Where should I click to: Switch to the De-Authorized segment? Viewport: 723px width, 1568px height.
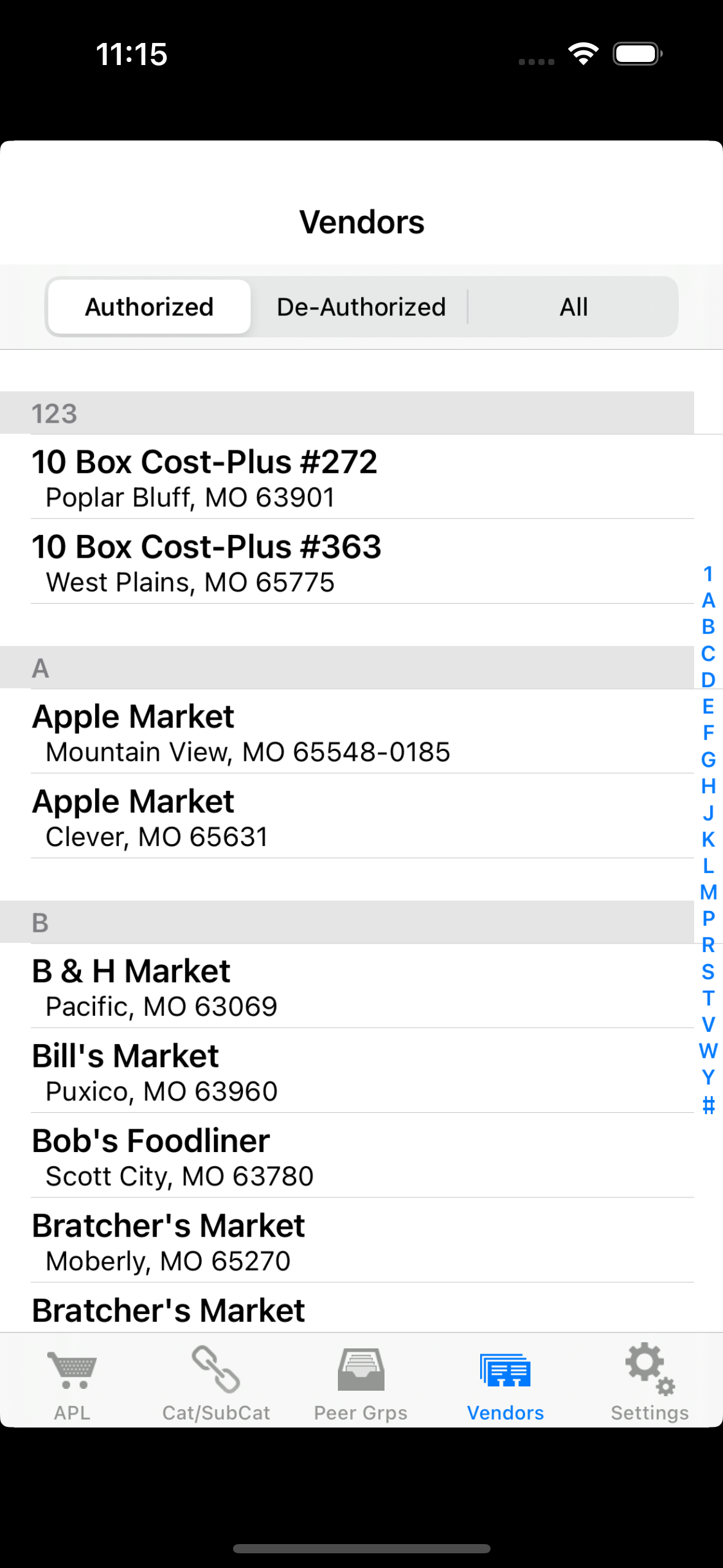(361, 307)
